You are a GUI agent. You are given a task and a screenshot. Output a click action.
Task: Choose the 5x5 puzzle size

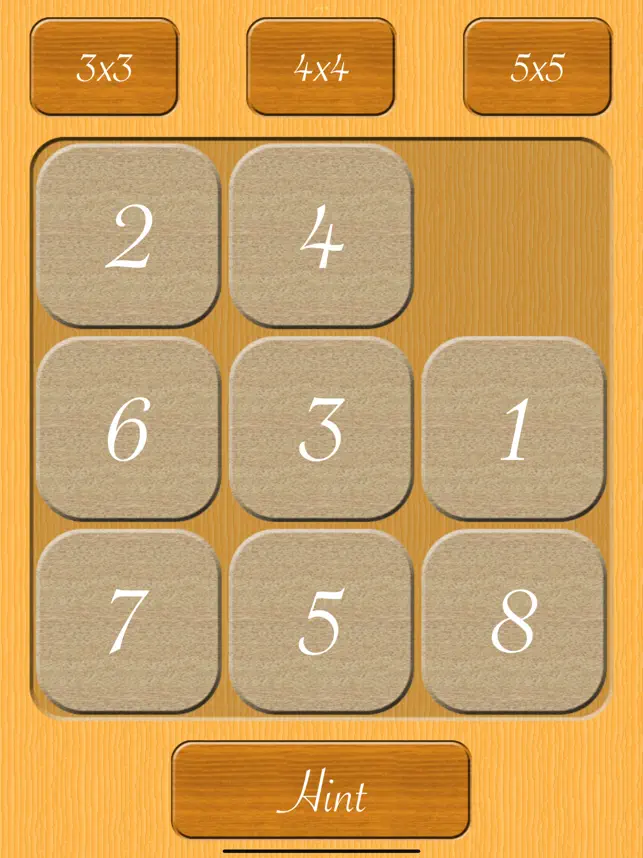click(537, 67)
